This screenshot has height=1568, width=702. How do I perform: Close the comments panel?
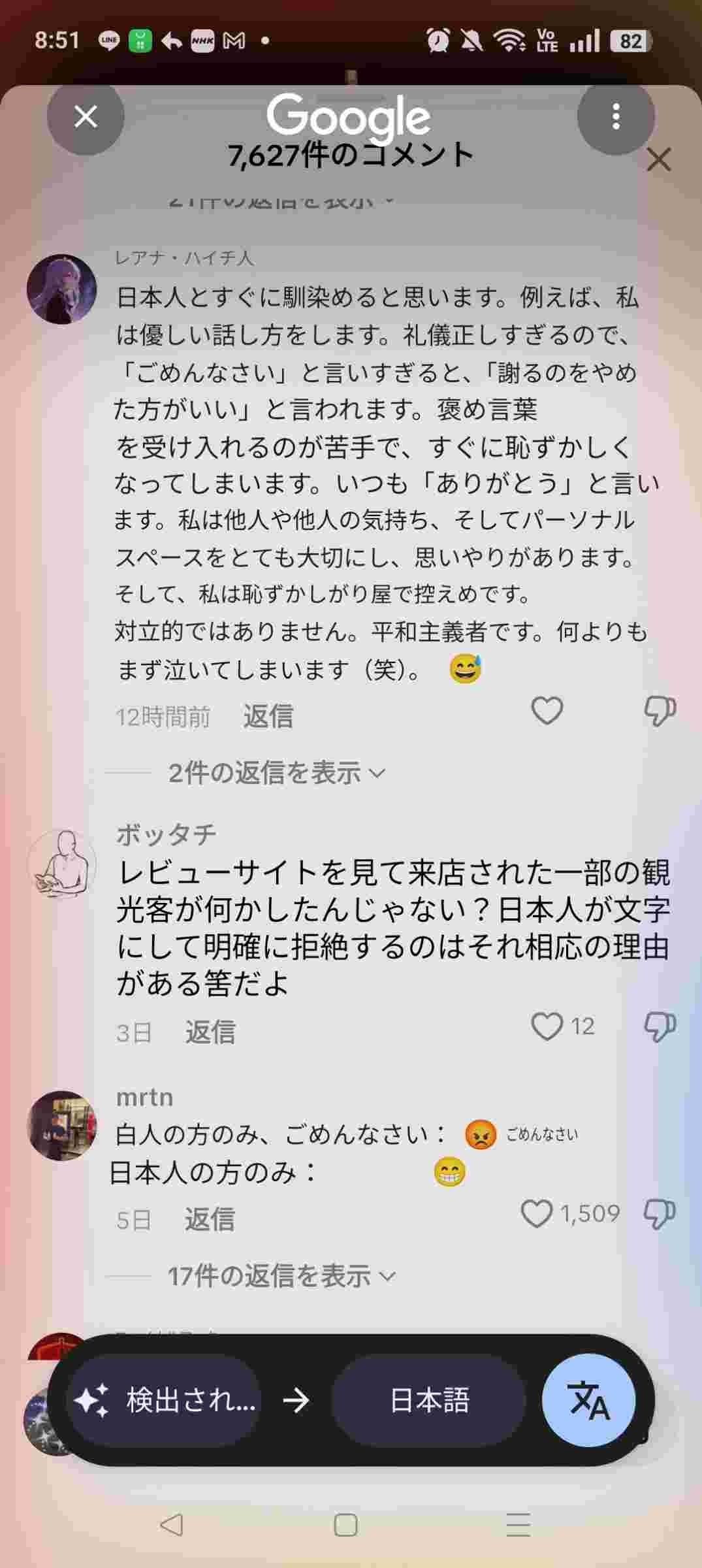point(658,159)
